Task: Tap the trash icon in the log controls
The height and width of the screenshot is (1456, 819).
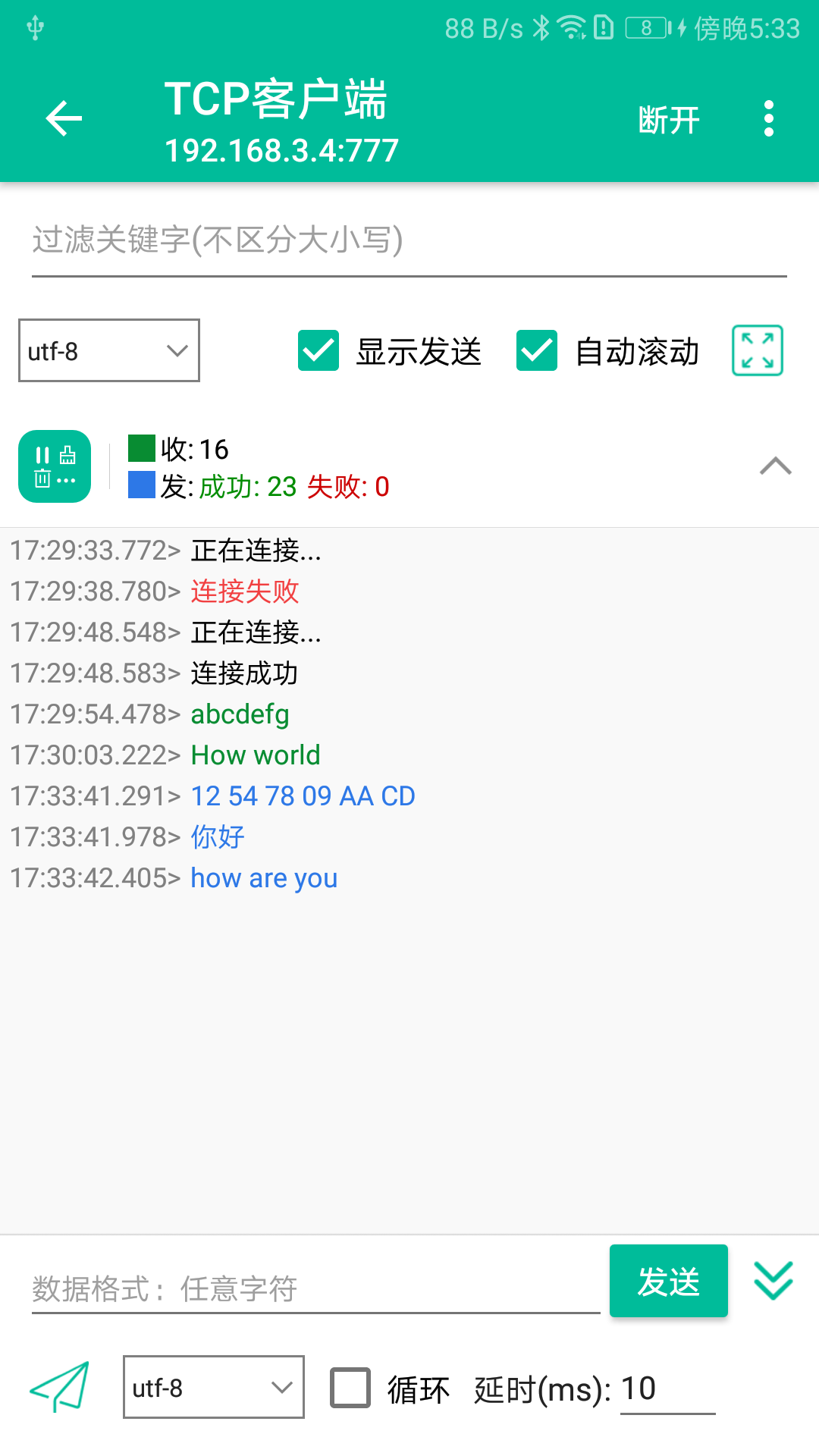Action: click(42, 478)
